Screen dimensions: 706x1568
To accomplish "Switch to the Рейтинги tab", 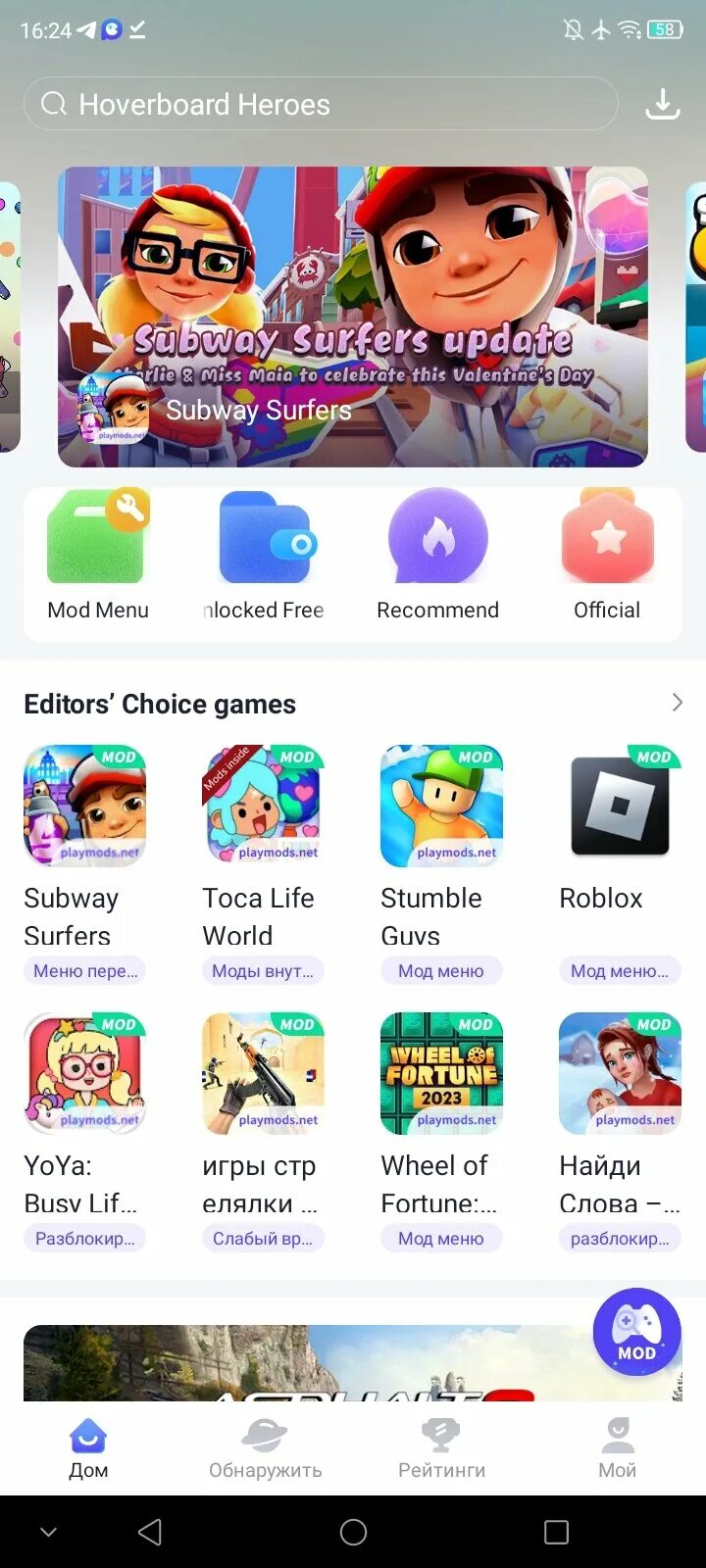I will pos(441,1448).
